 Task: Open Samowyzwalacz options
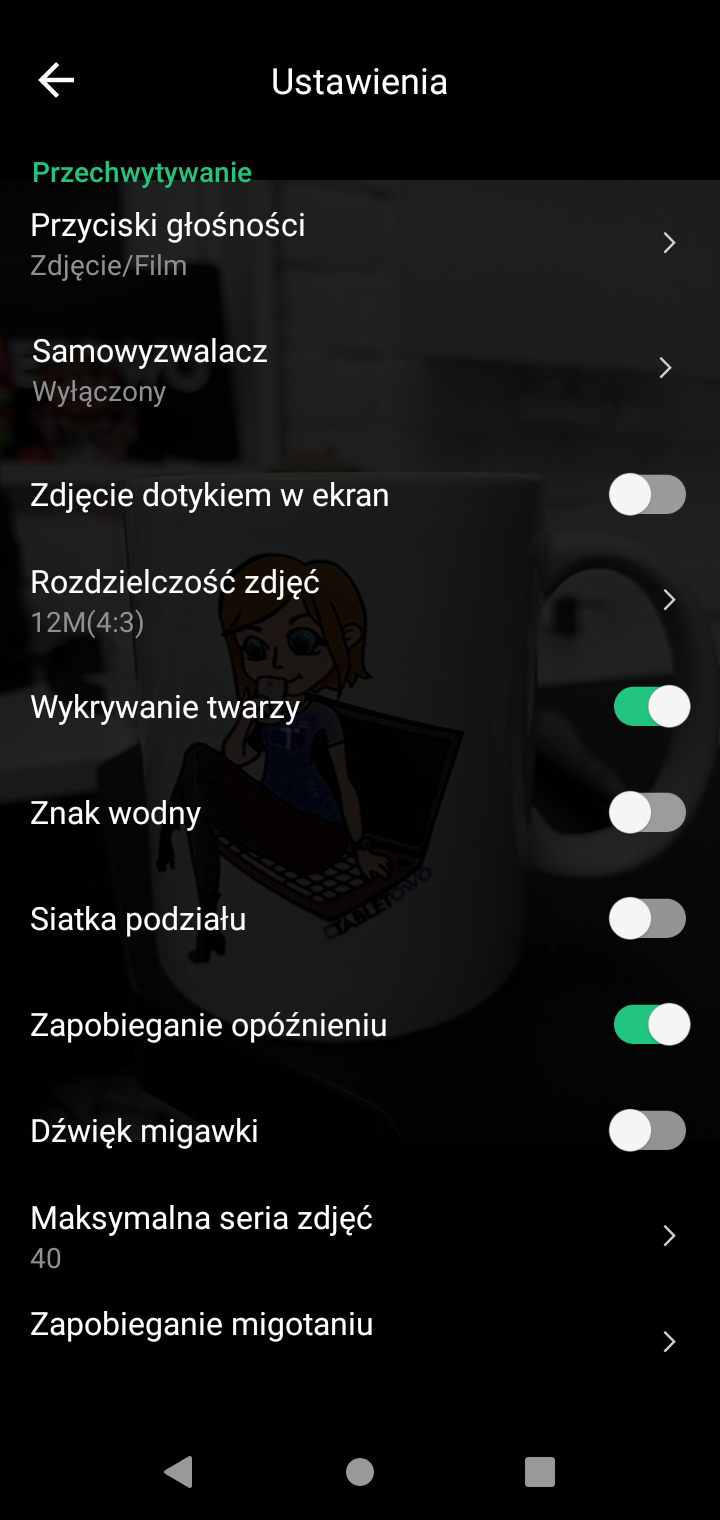(360, 369)
